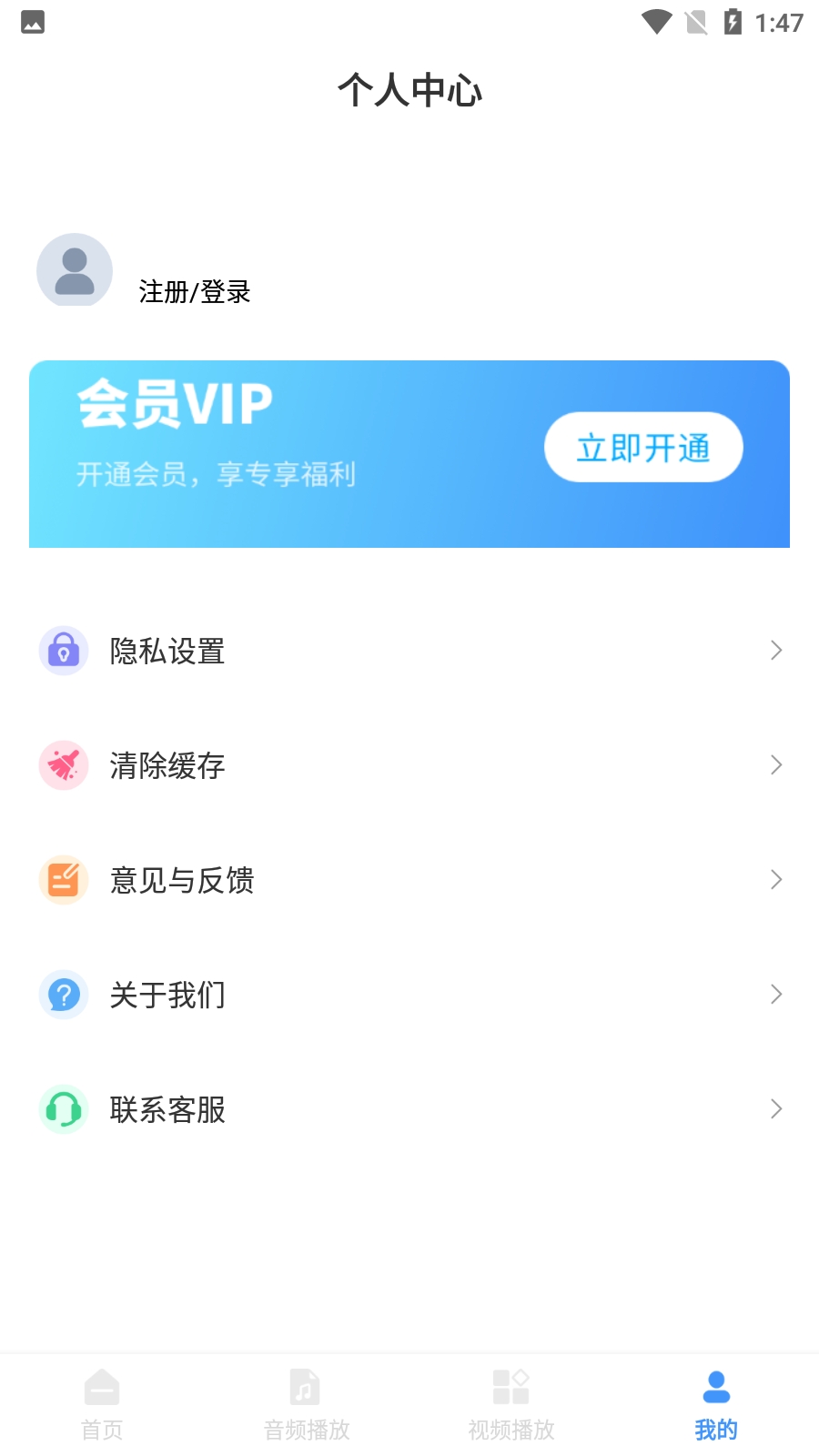Tap 立即开通 to activate VIP

point(643,448)
